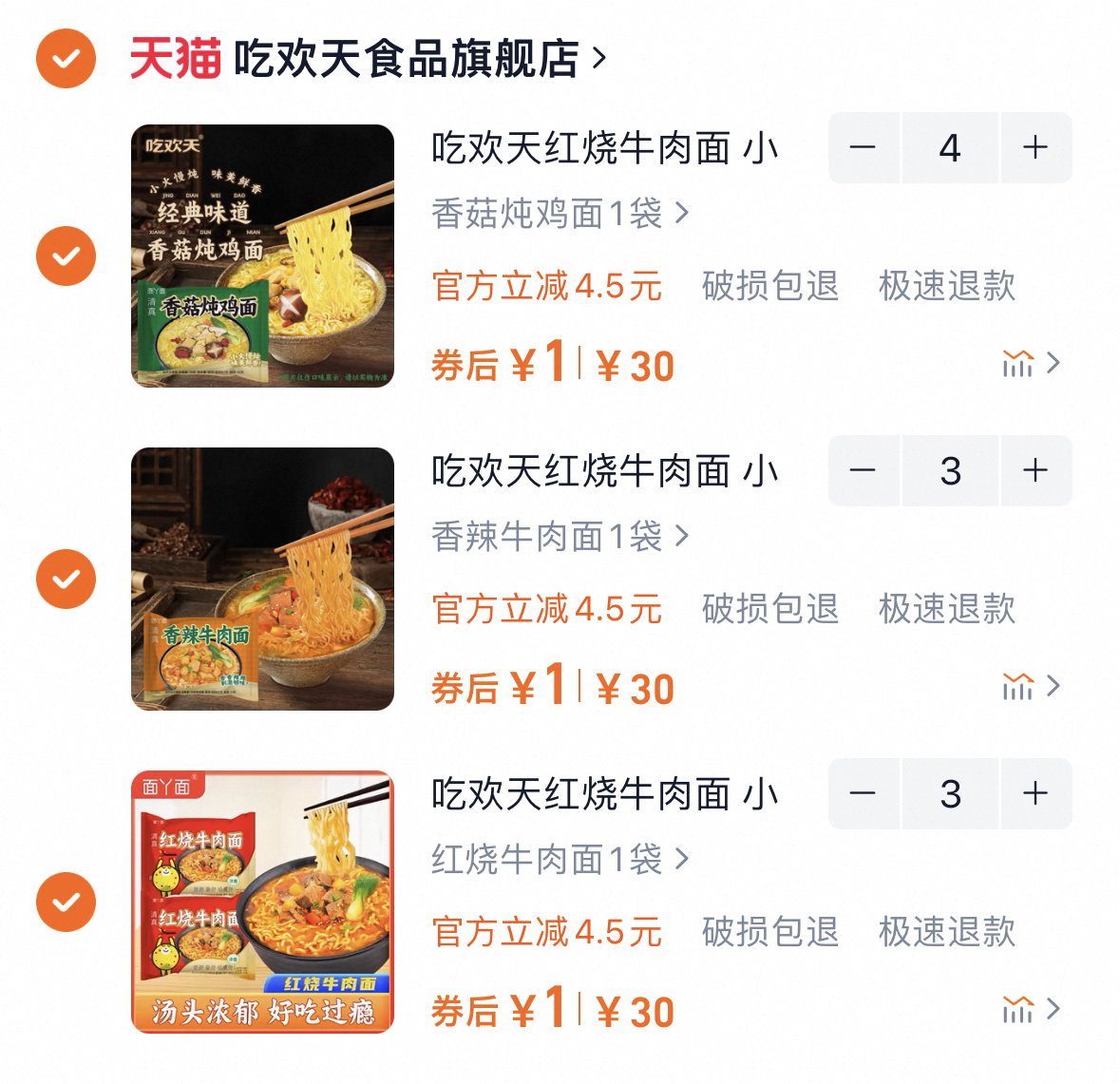
Task: Decrease quantity of 香菇炖鸡面
Action: coord(863,148)
